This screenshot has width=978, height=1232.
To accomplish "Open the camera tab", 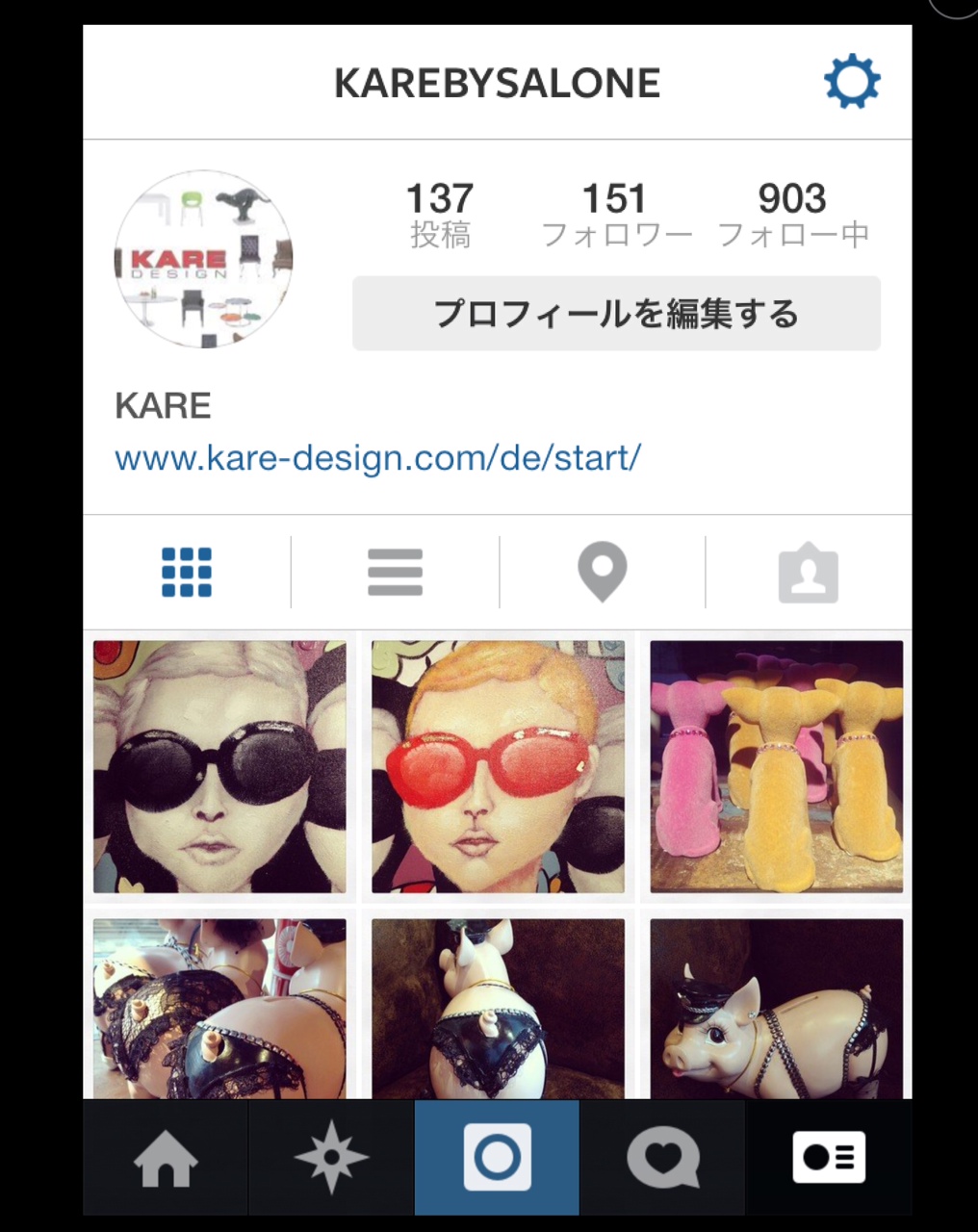I will click(x=497, y=1157).
